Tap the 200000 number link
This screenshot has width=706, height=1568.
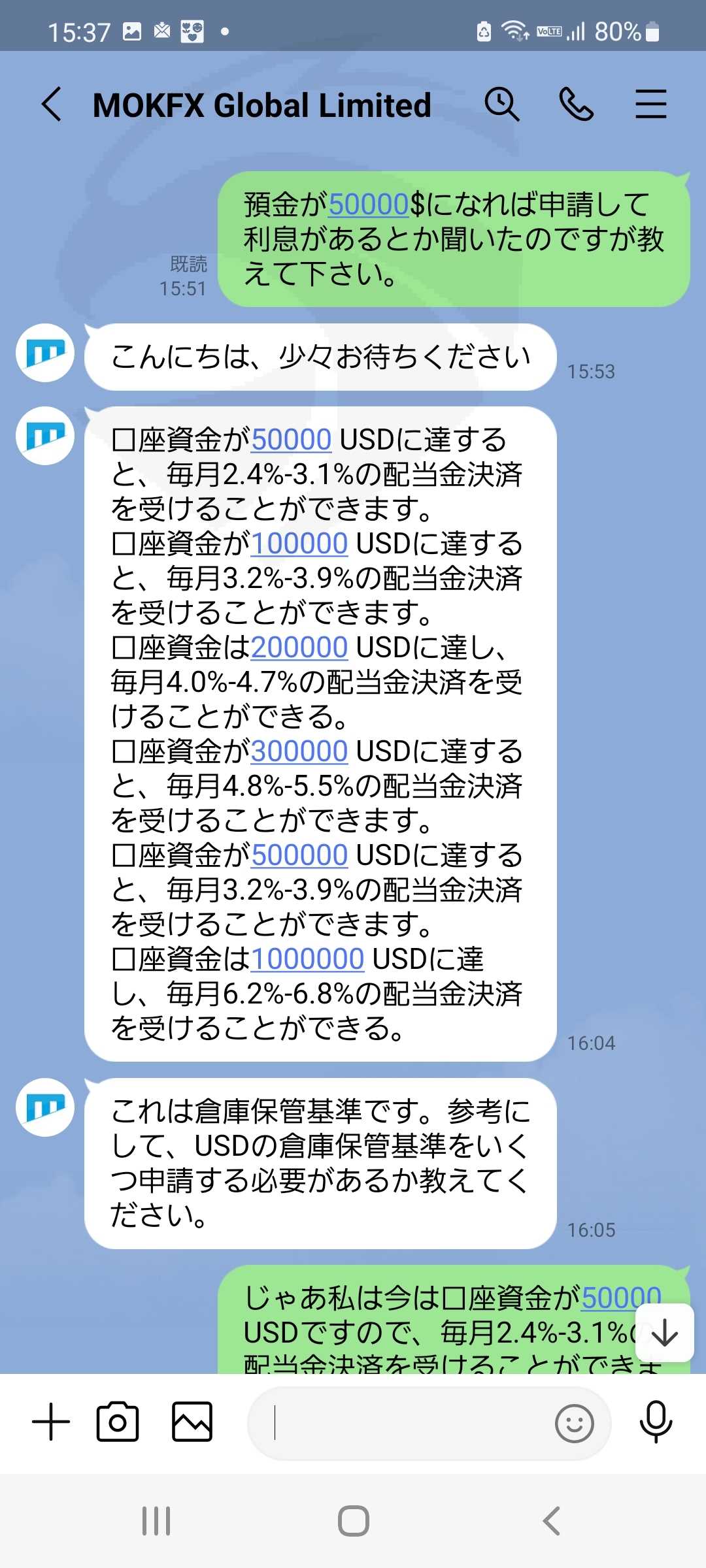[299, 647]
